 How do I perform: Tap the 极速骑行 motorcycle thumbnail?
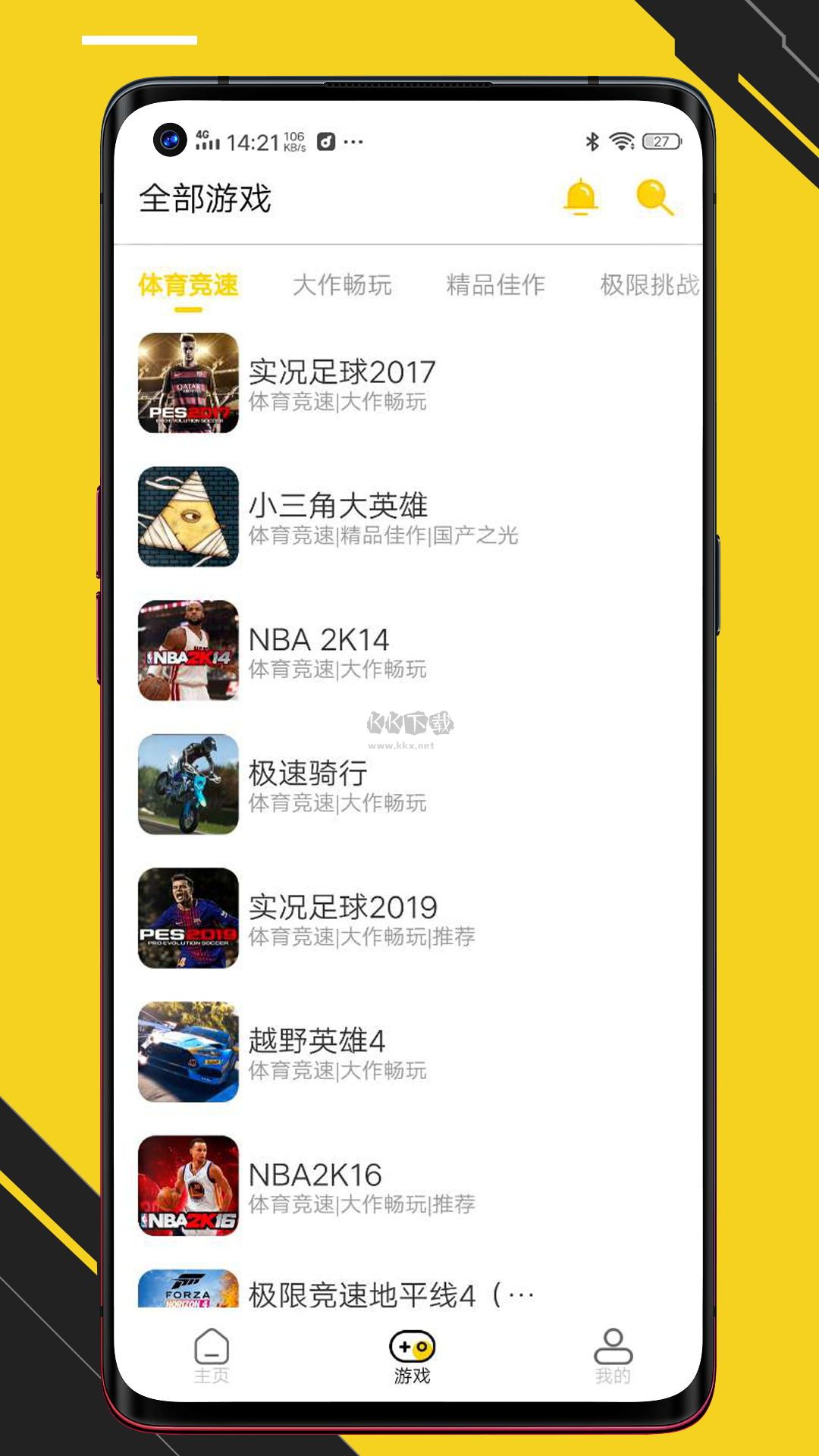[x=188, y=783]
